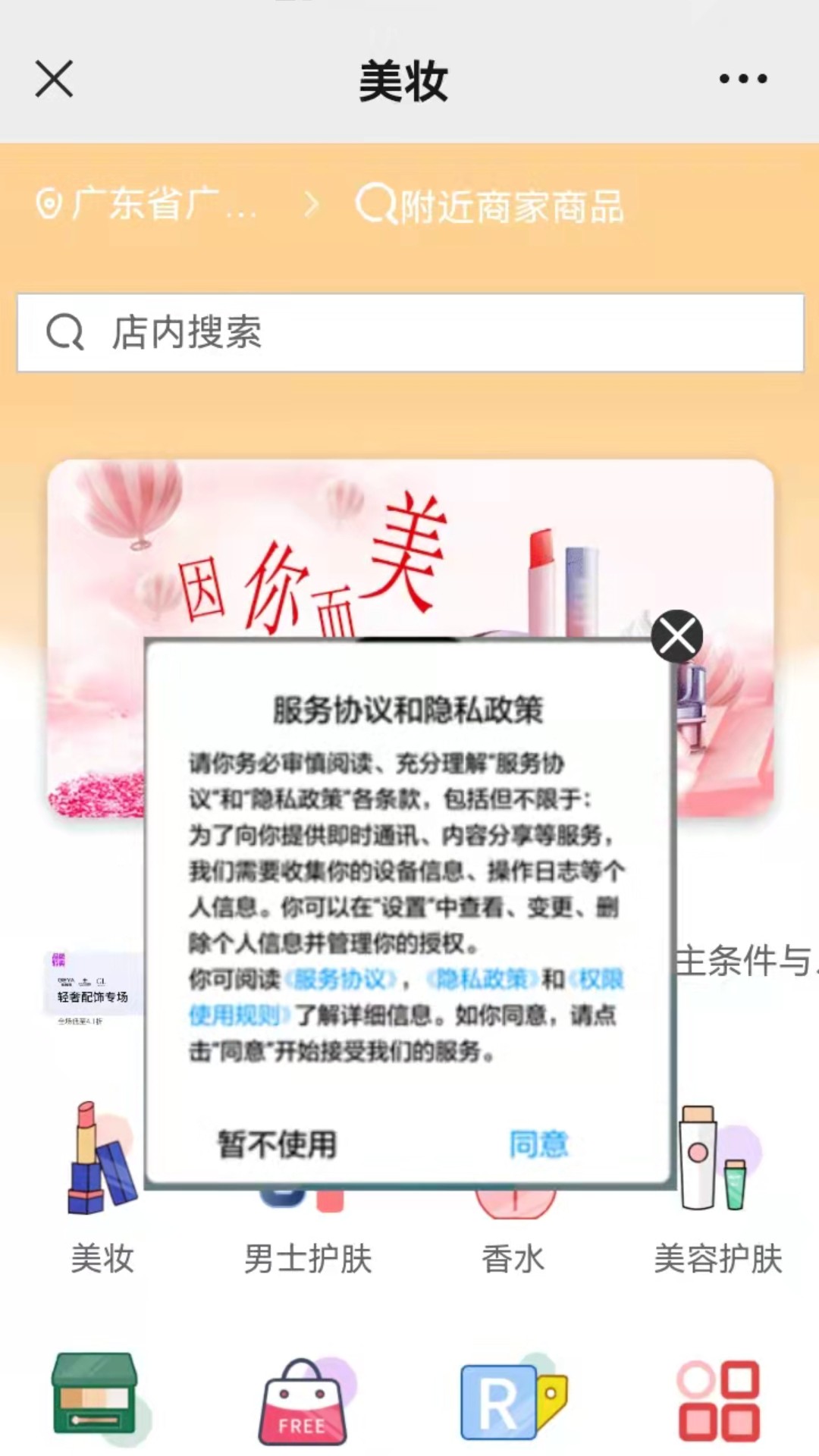This screenshot has width=819, height=1456.
Task: Open the 轻奢配饰专场 tile
Action: (93, 986)
